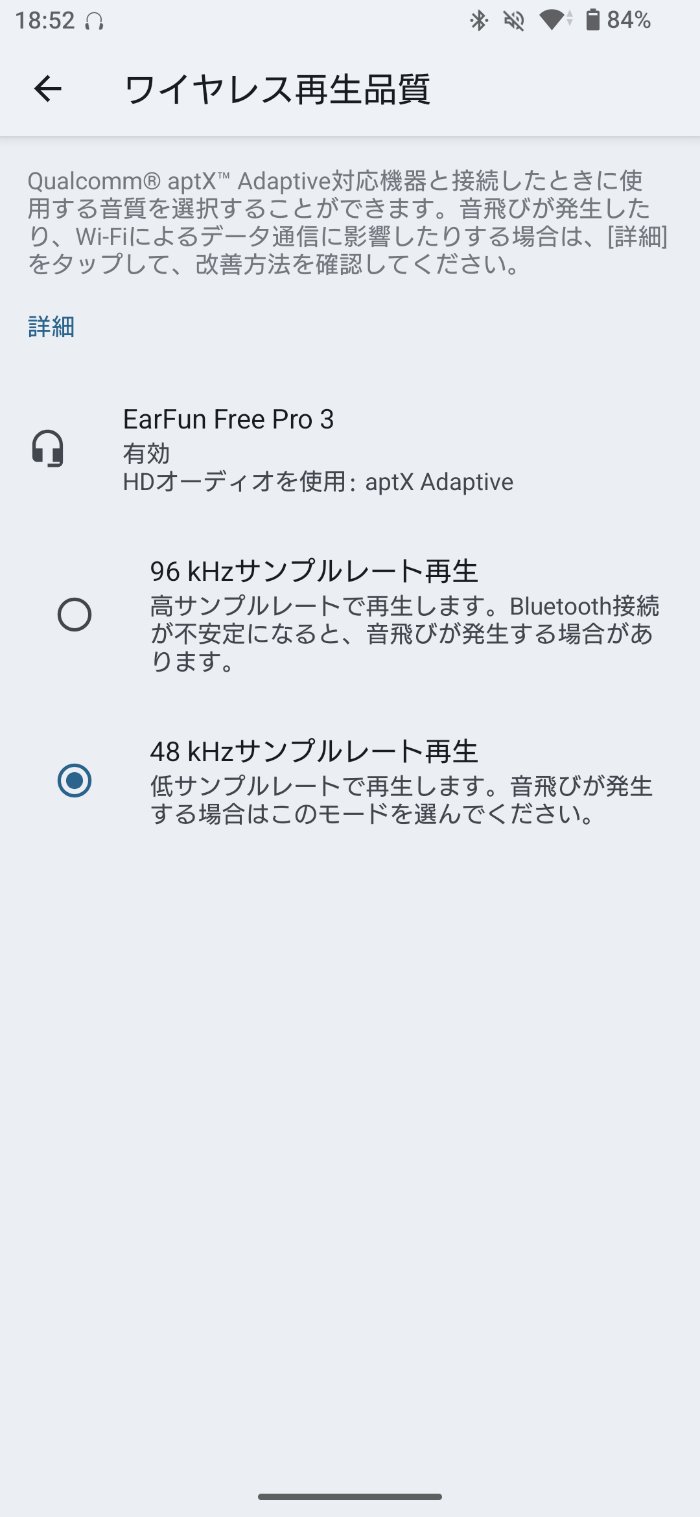Select 48 kHzサンプルレート再生 option
The width and height of the screenshot is (700, 1517).
pos(75,781)
